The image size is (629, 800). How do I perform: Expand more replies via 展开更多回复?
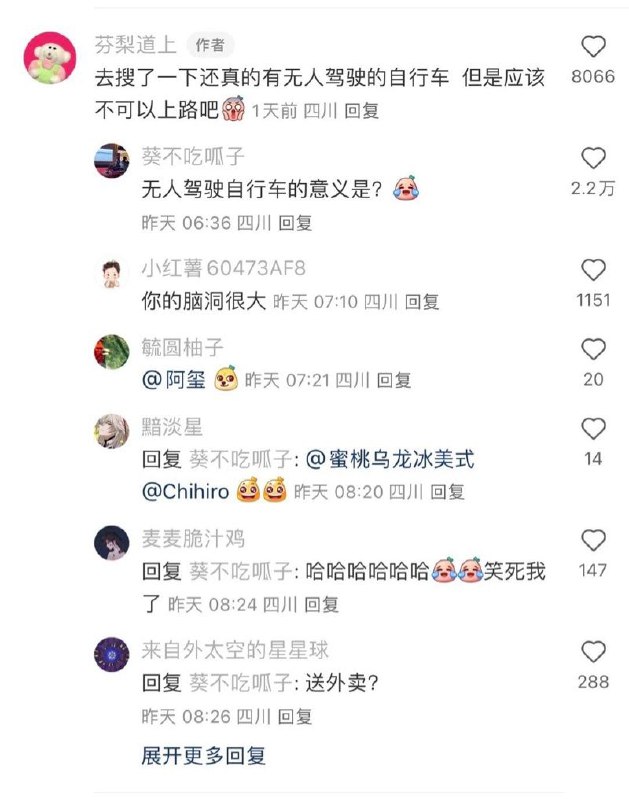(x=203, y=755)
